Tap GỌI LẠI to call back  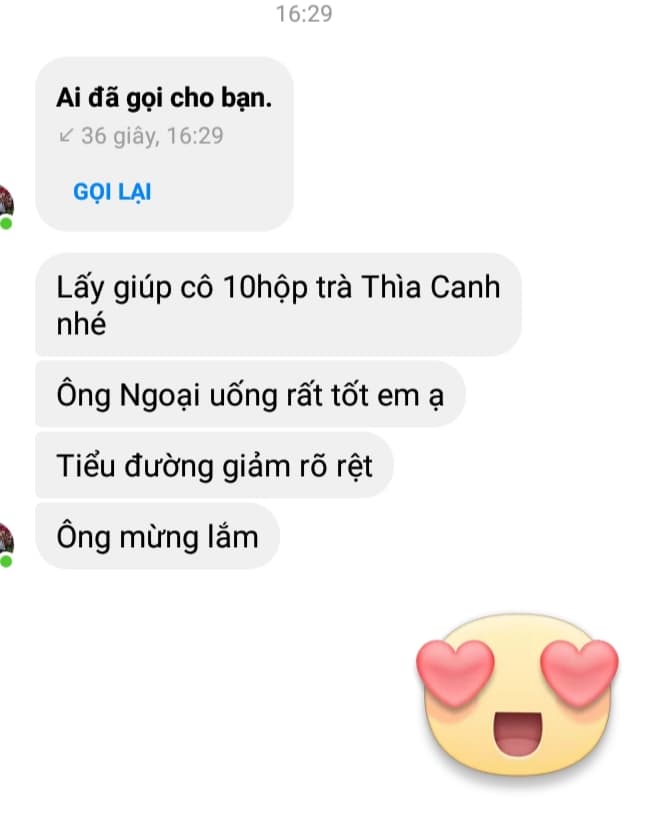pos(112,192)
